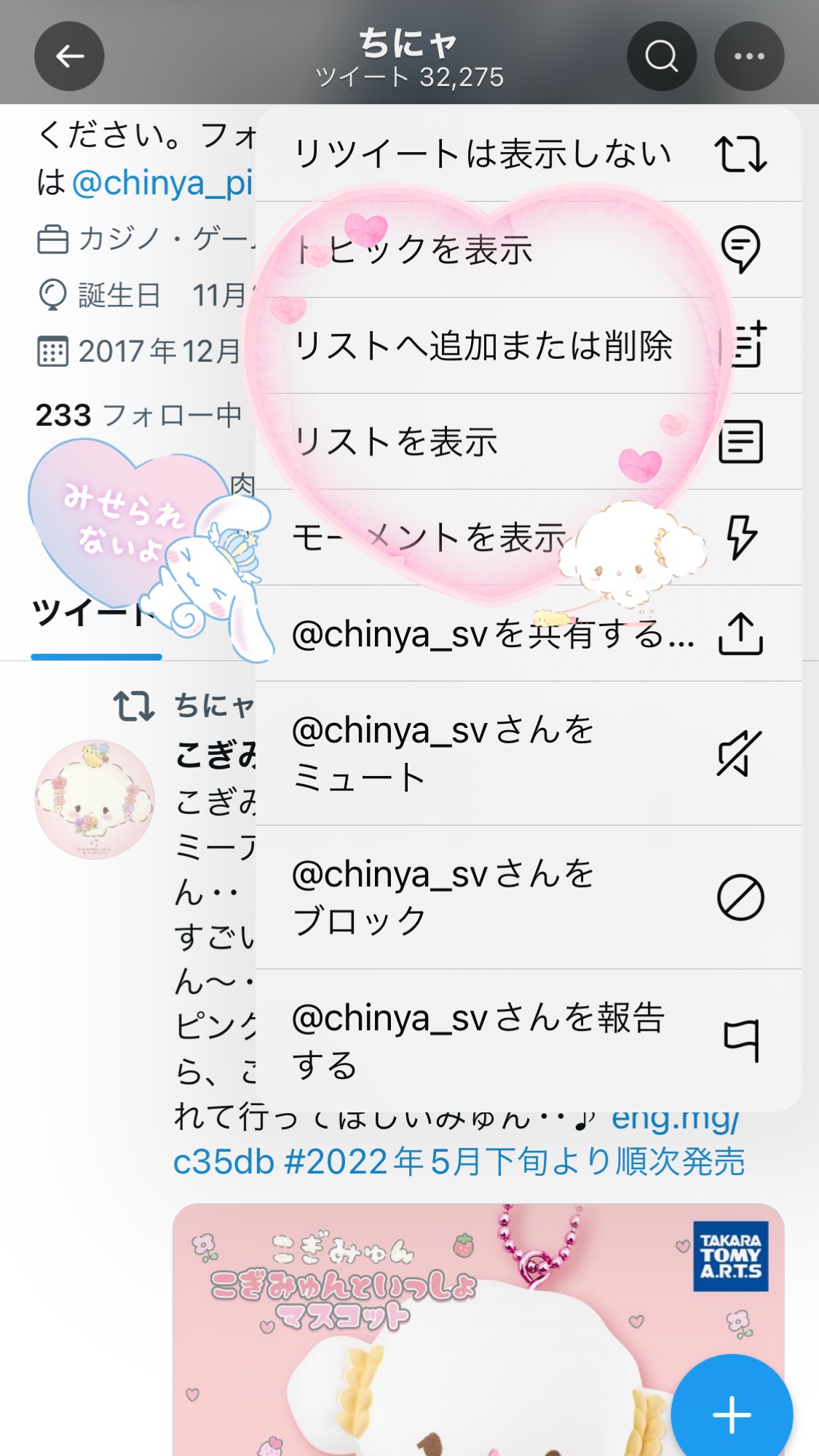Viewport: 819px width, 1456px height.
Task: View the 233 フォロー中 list
Action: click(138, 415)
